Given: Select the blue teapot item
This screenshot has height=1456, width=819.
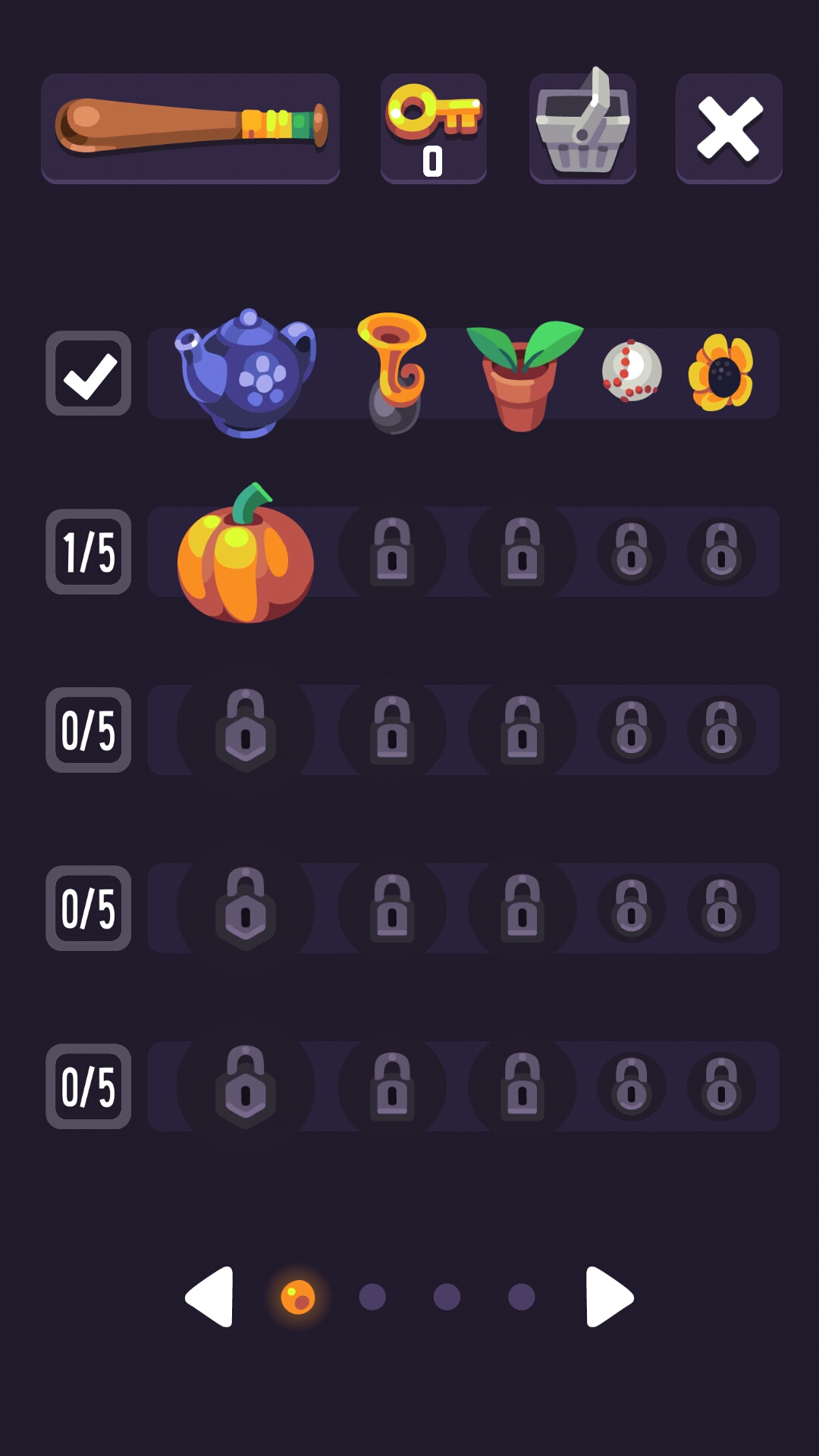Looking at the screenshot, I should (246, 373).
